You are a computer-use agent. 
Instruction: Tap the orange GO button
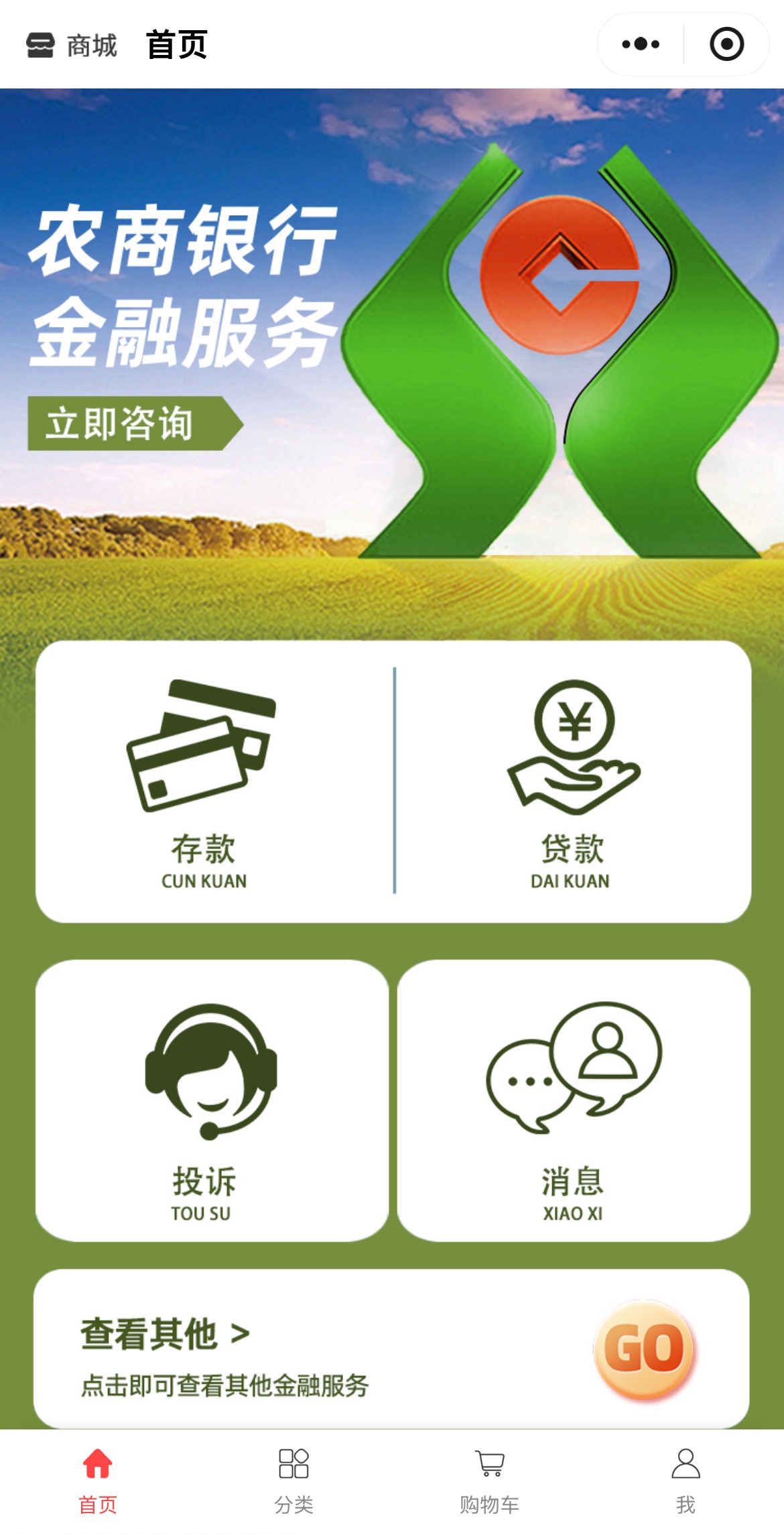tap(644, 1350)
